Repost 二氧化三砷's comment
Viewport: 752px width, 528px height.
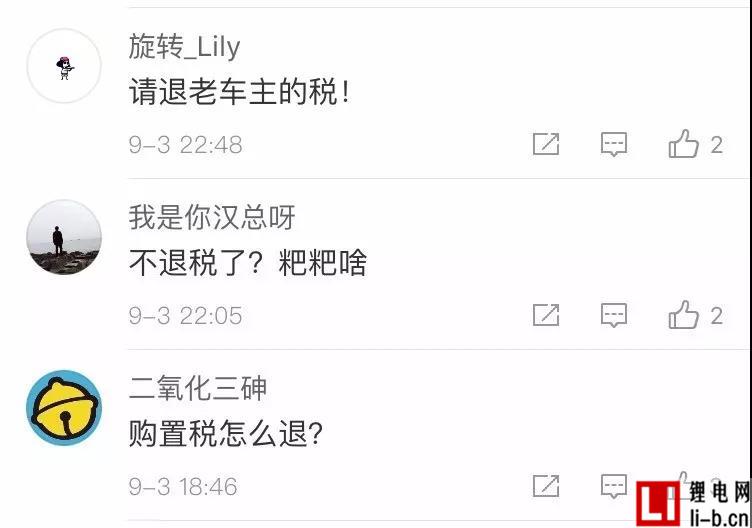coord(546,487)
